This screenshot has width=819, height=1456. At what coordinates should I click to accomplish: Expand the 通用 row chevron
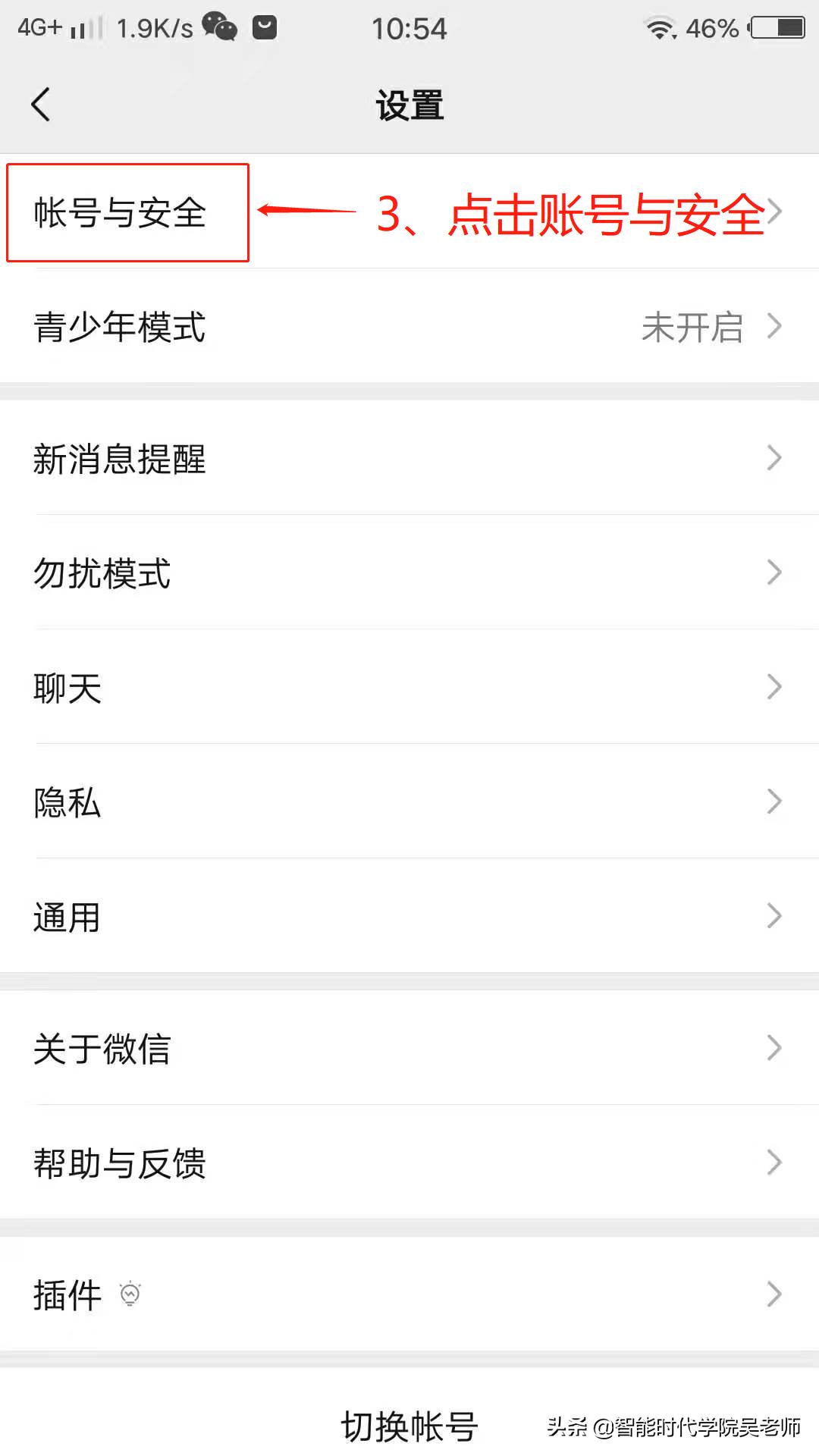coord(773,915)
